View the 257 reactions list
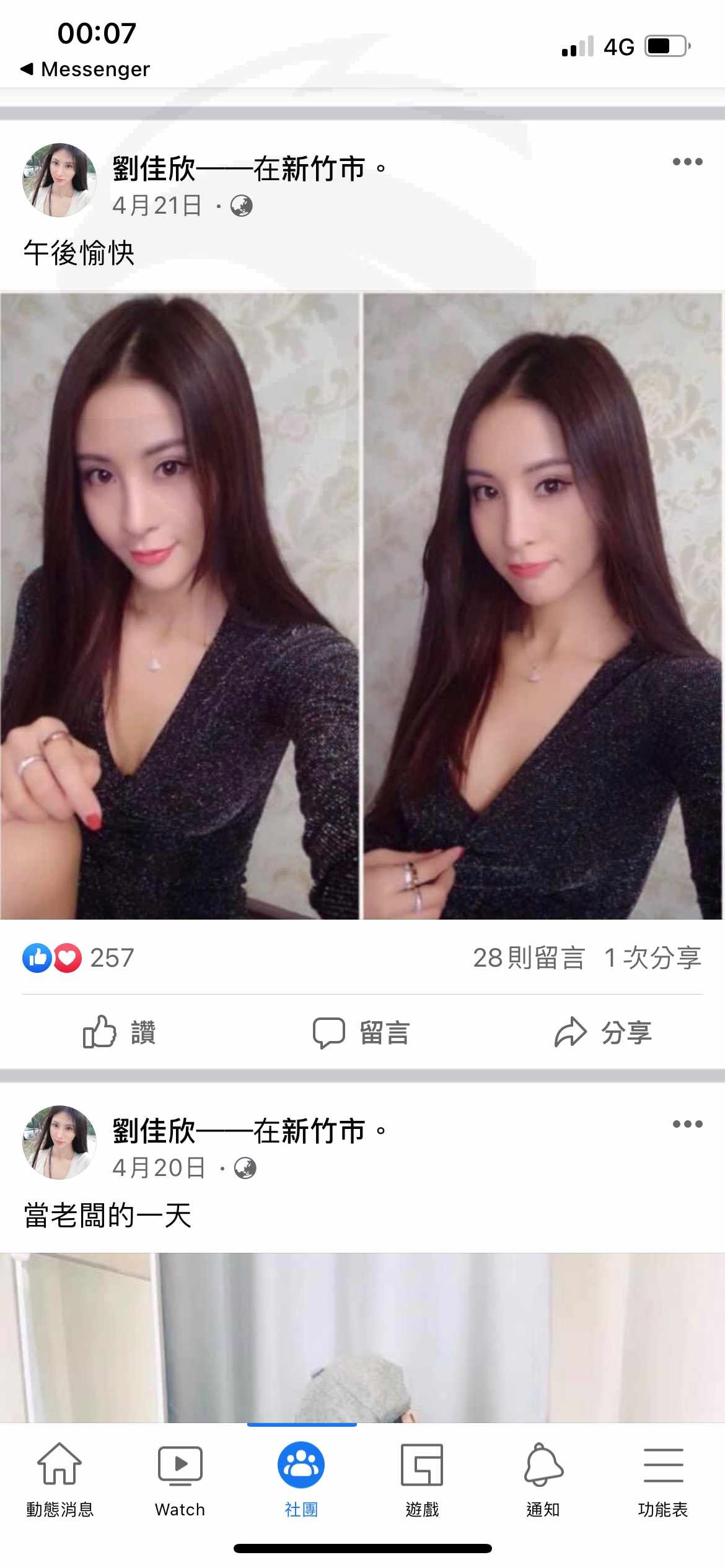 click(79, 958)
